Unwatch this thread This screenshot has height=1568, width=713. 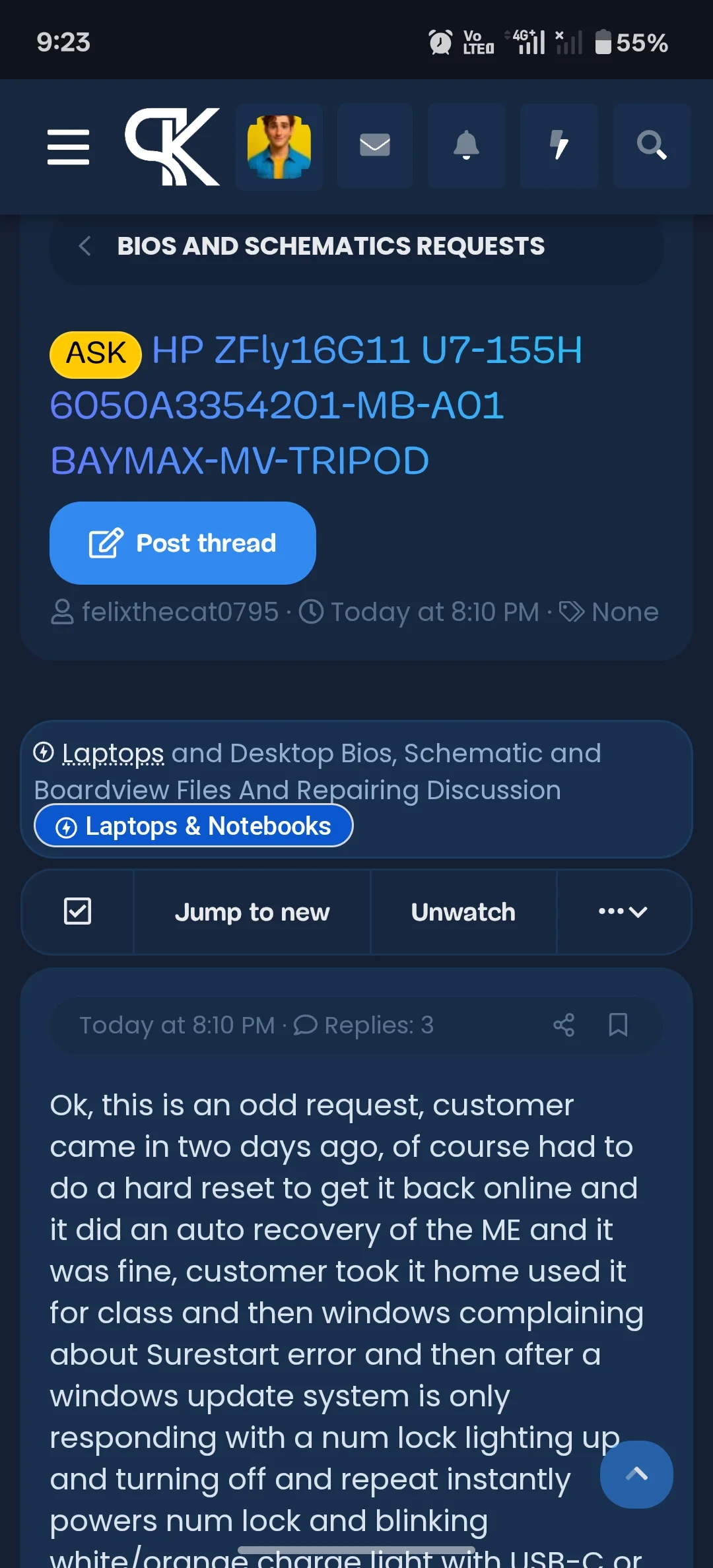[463, 911]
